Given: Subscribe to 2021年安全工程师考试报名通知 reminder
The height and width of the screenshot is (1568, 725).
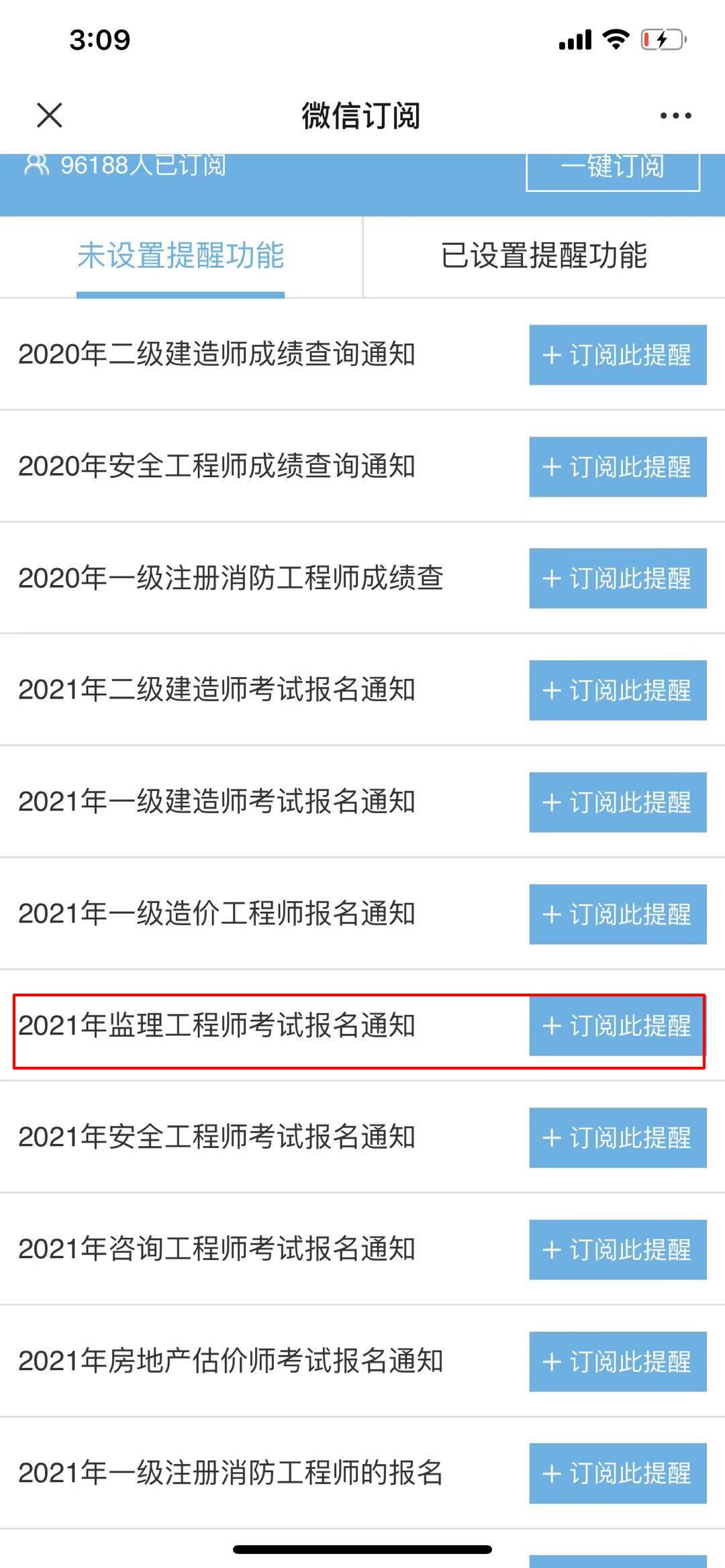Looking at the screenshot, I should [x=618, y=1138].
